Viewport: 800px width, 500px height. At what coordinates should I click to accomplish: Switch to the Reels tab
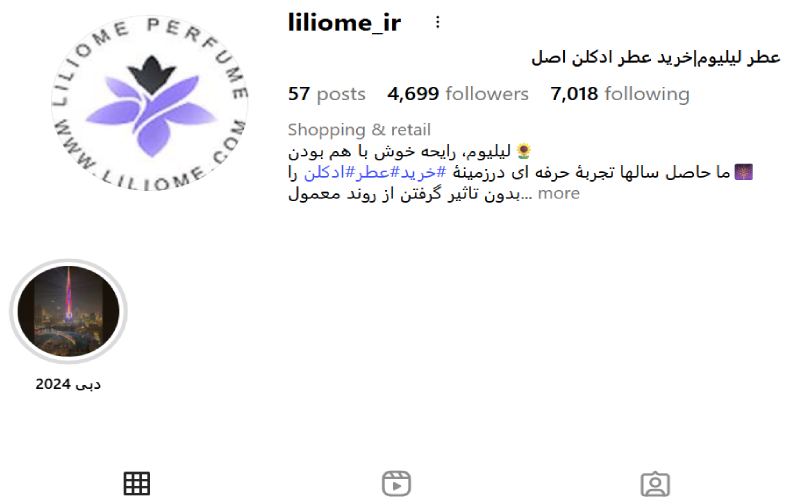[x=396, y=484]
